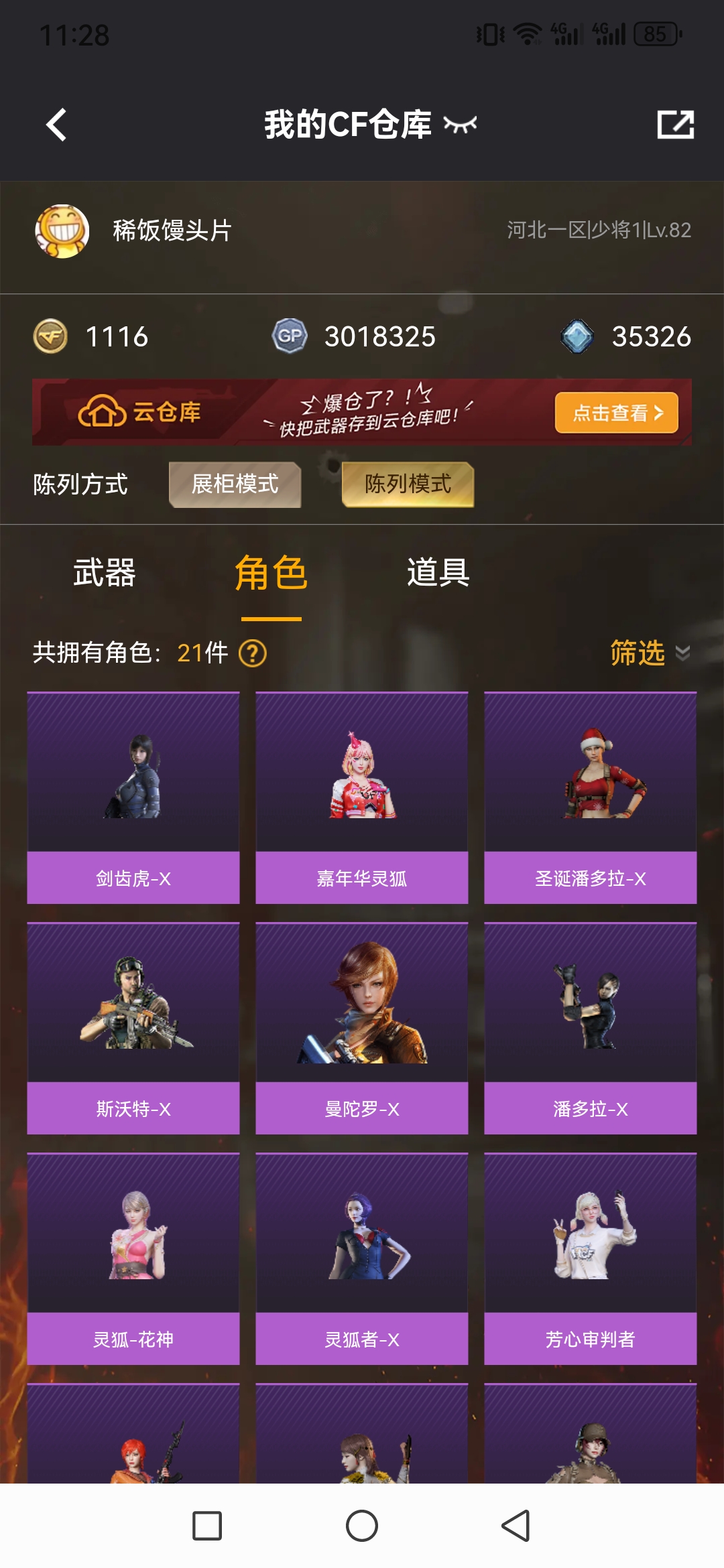Tap 点击查看 on the cloud warehouse banner

pos(616,413)
